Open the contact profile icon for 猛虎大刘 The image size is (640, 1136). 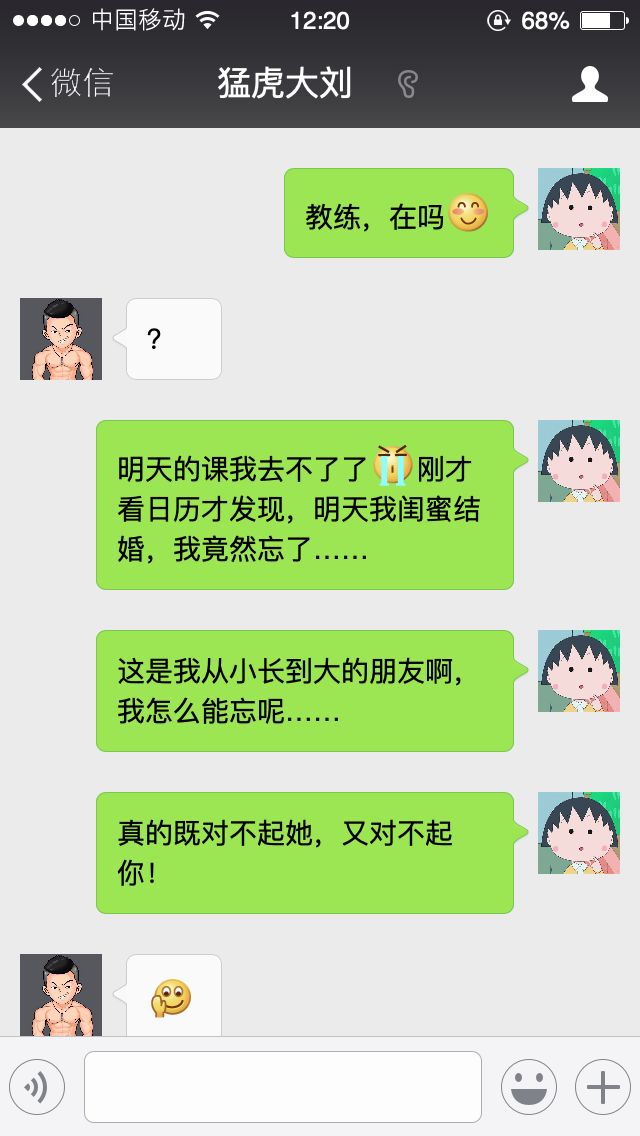pos(589,85)
